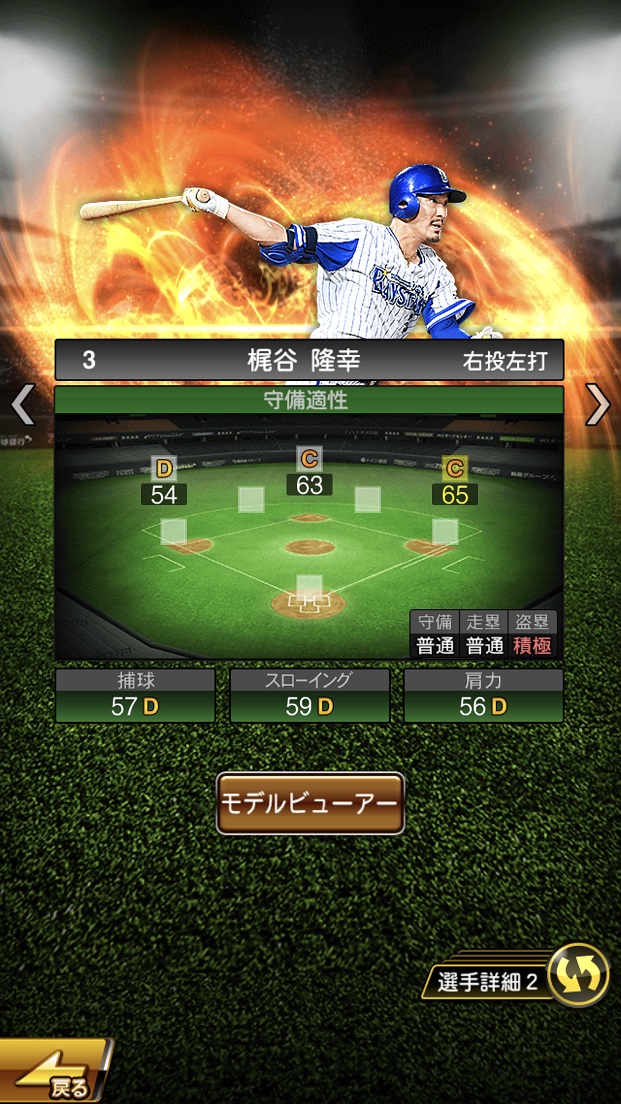Go to the previous player with left arrow
The height and width of the screenshot is (1104, 621).
pos(22,405)
